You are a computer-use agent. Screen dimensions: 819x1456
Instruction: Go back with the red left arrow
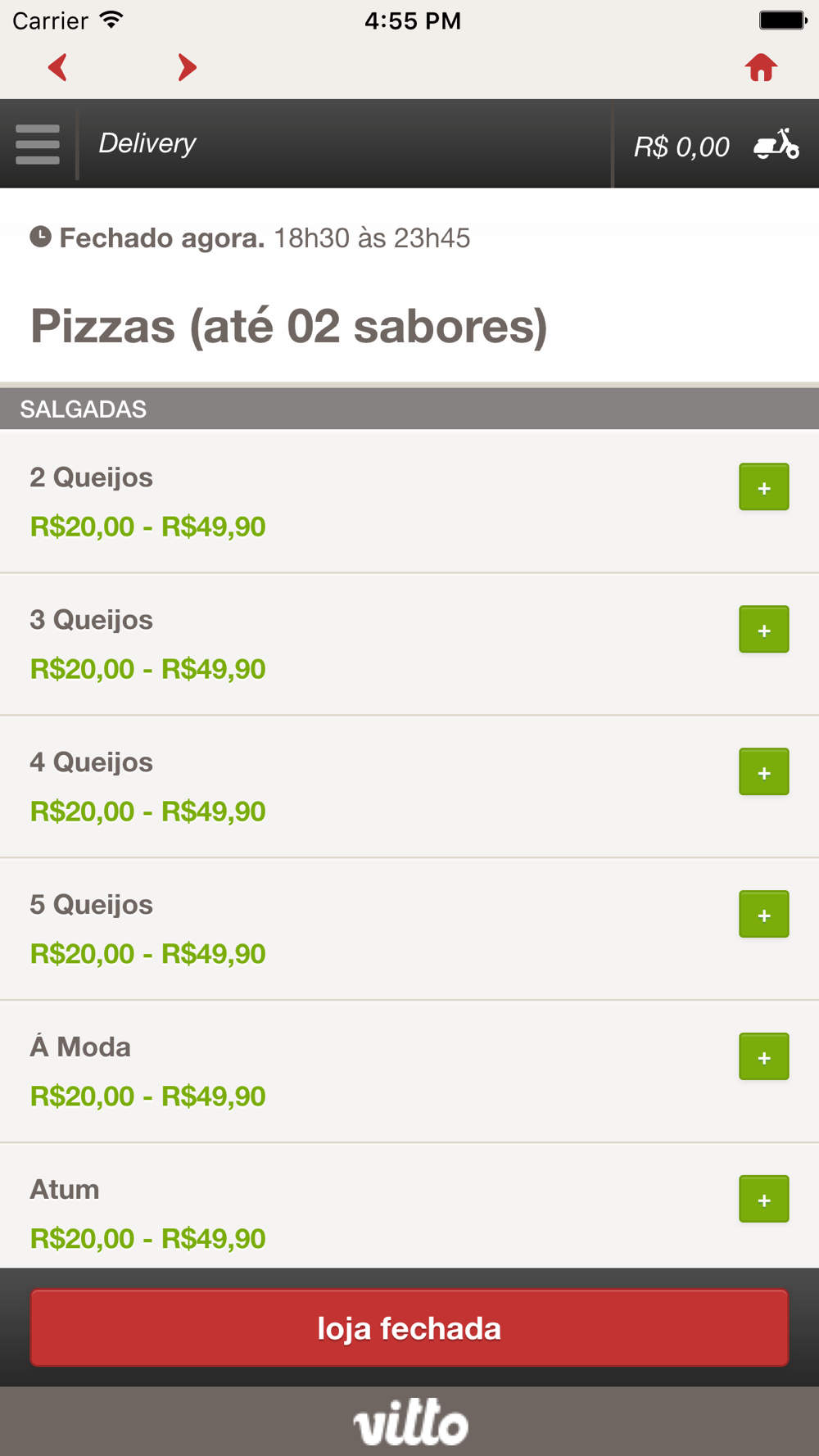(x=57, y=67)
